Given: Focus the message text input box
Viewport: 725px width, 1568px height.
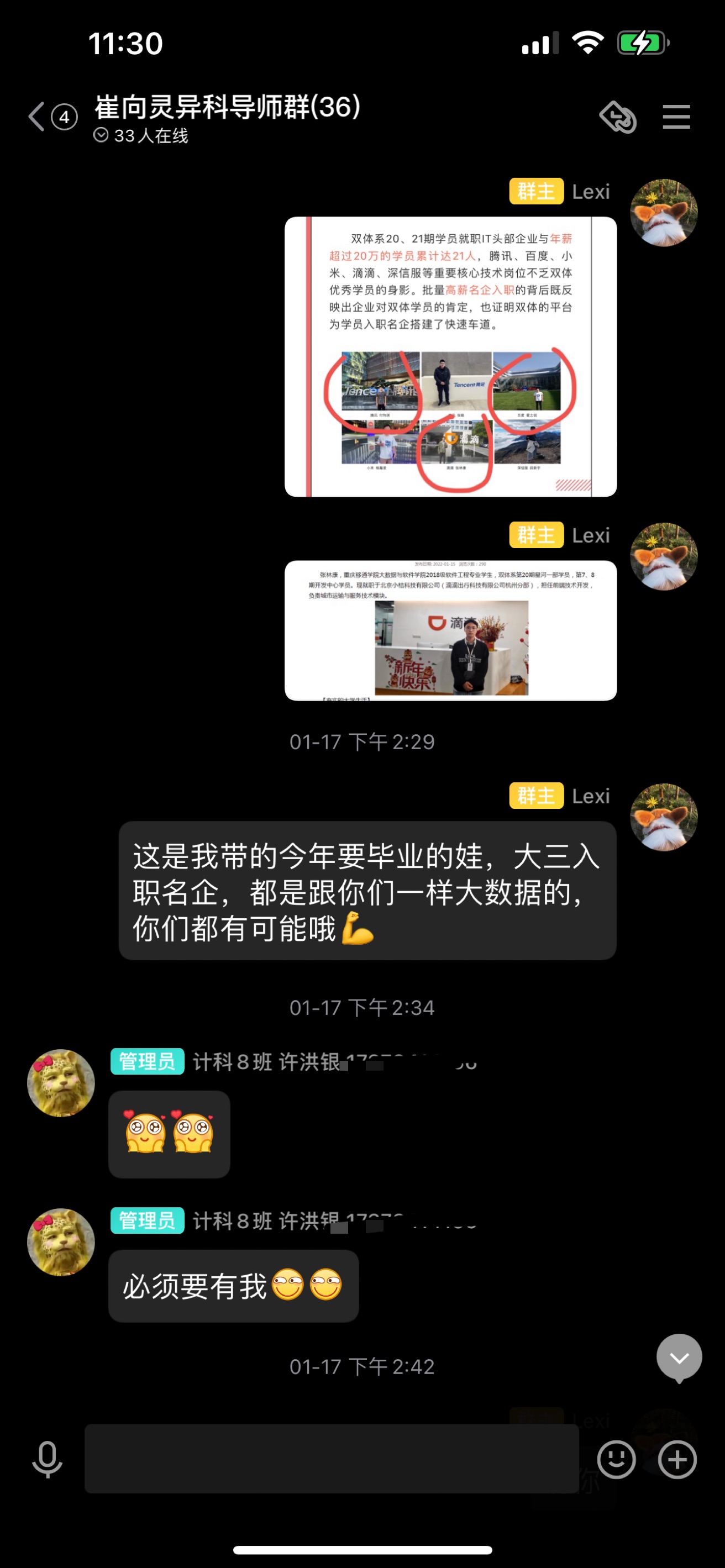Looking at the screenshot, I should [x=331, y=1459].
